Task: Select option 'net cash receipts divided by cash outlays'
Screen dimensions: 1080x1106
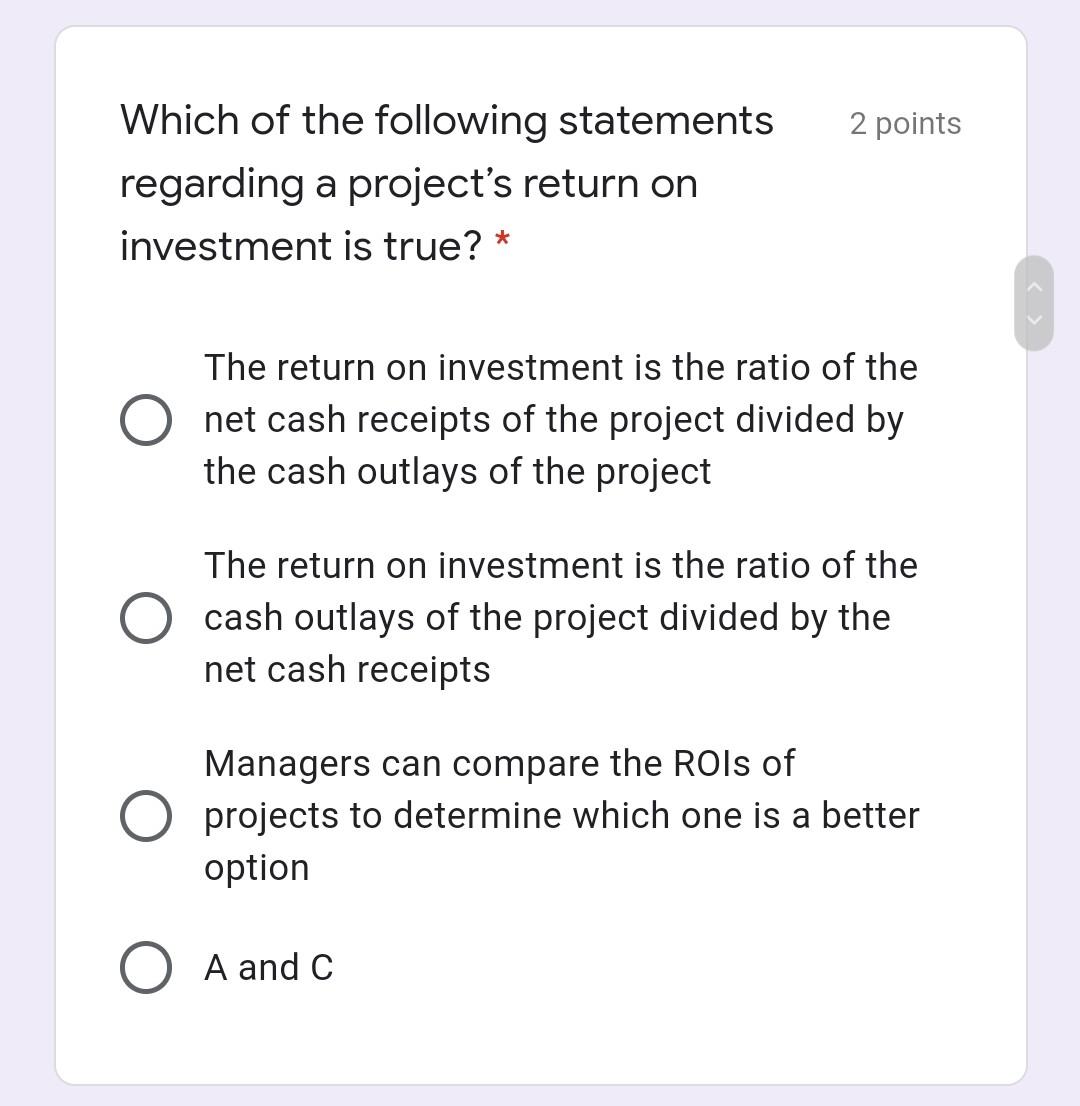Action: (145, 420)
